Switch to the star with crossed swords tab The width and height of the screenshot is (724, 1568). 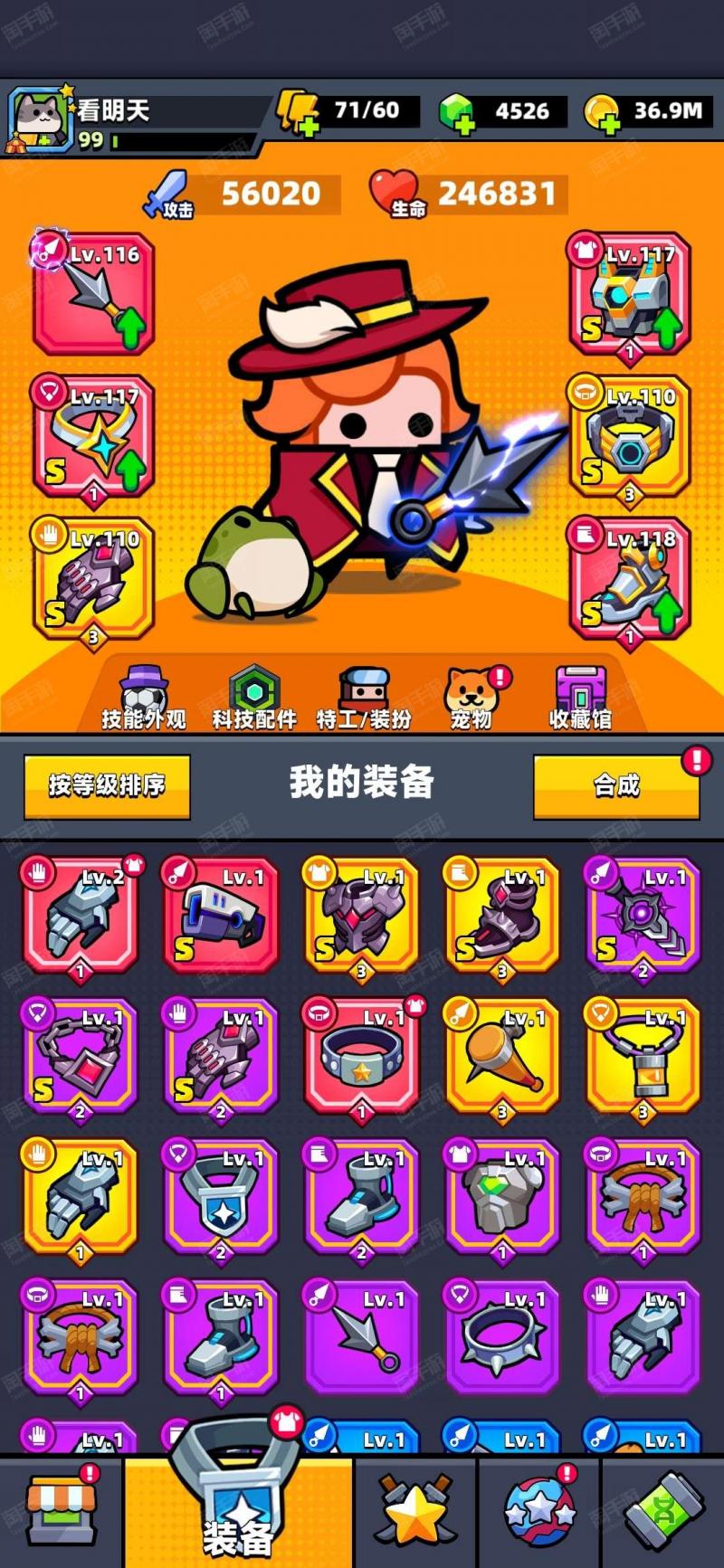point(415,1509)
